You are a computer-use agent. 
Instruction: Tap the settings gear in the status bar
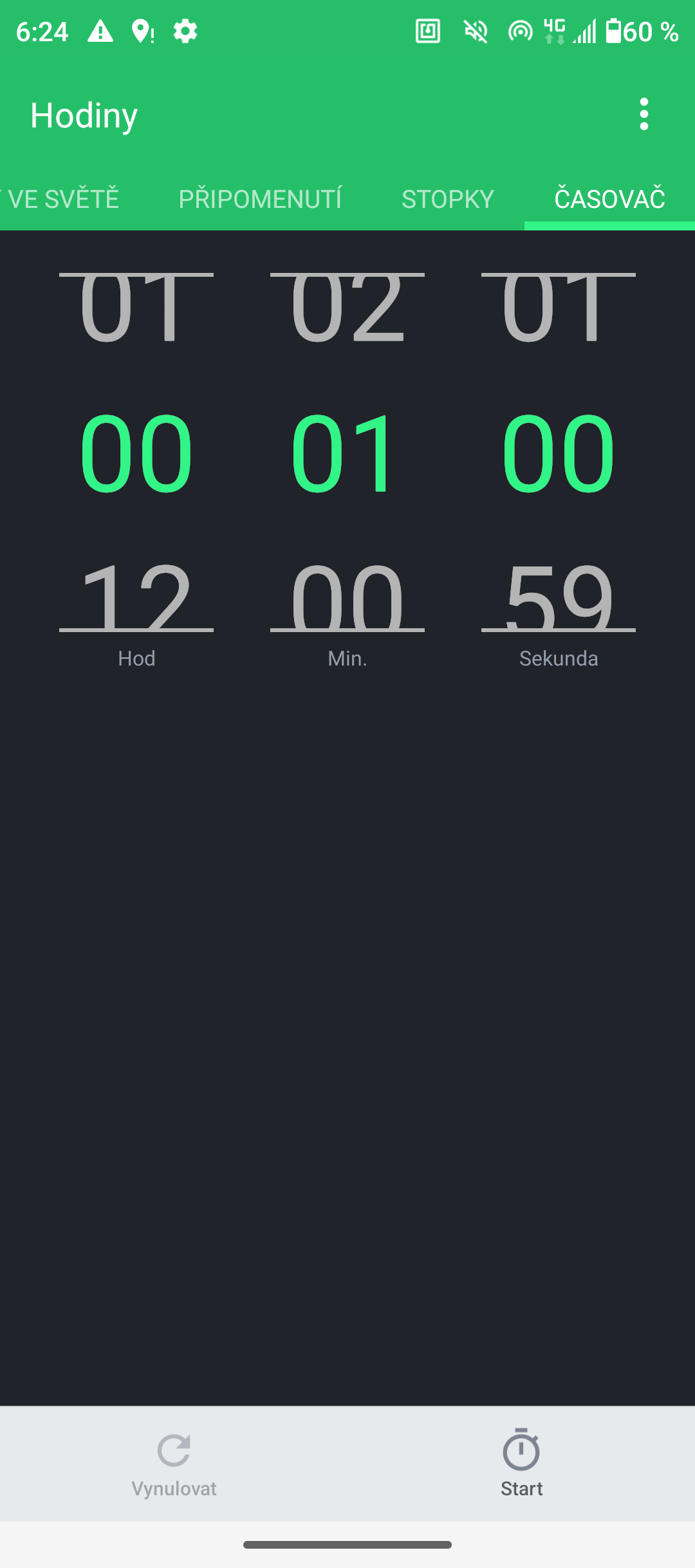coord(184,30)
